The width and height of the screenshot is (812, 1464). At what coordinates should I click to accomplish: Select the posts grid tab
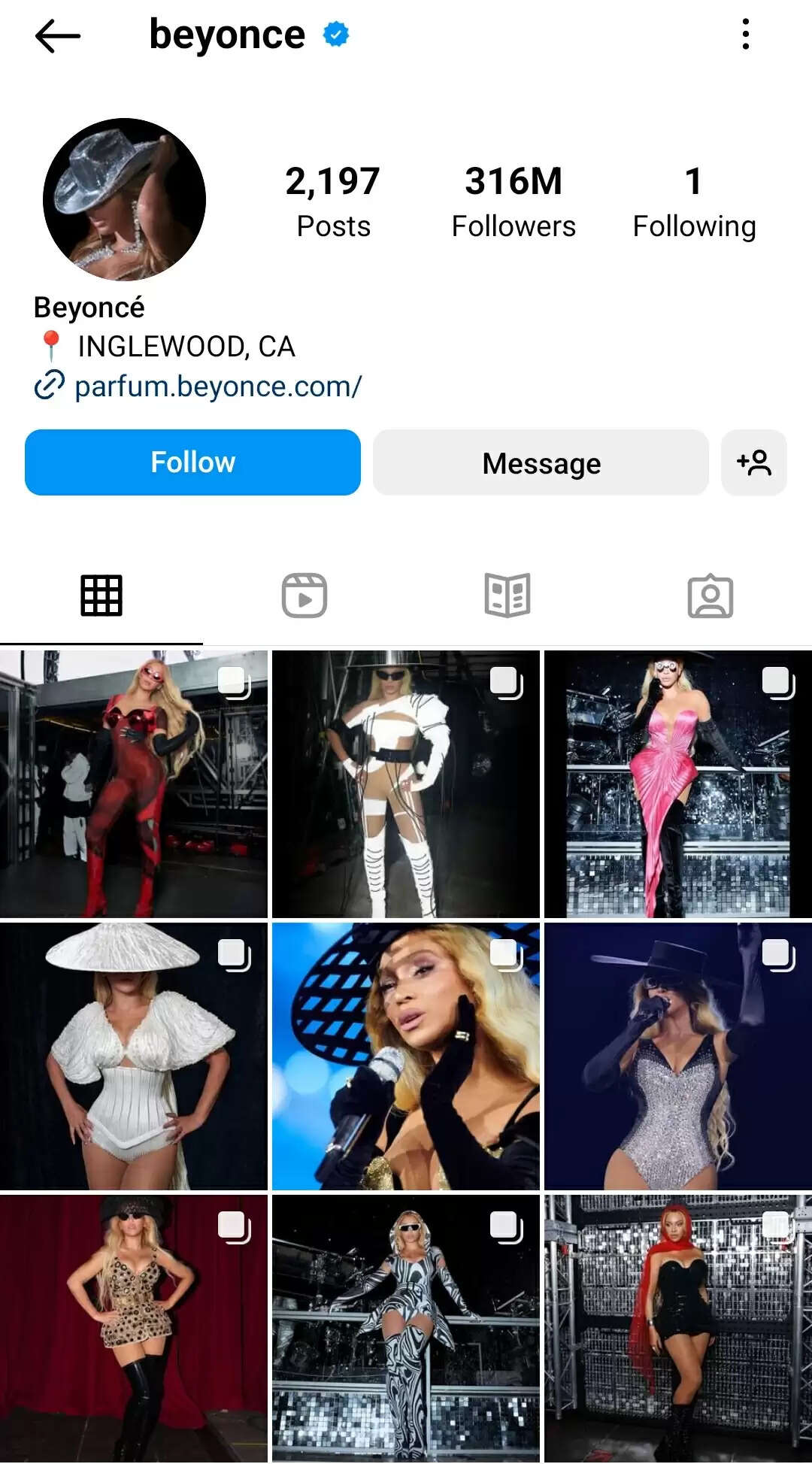[101, 596]
